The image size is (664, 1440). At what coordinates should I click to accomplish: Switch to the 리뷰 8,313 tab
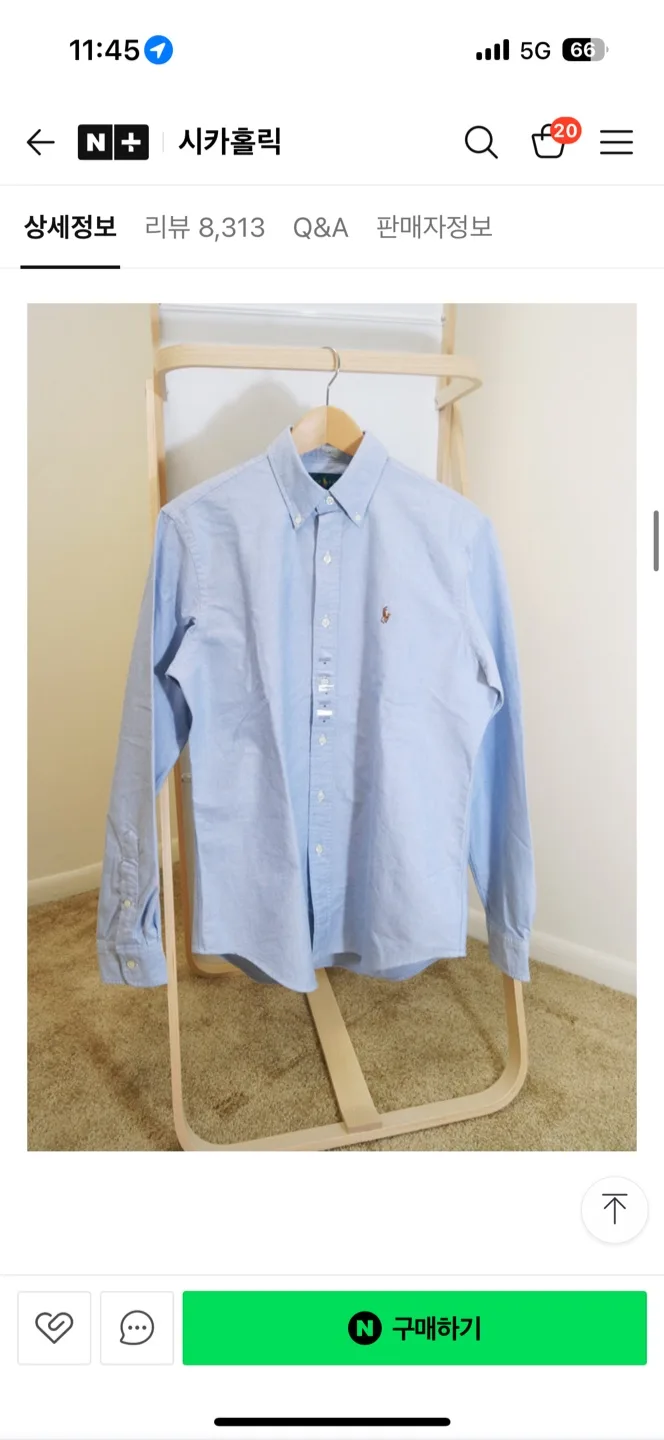(x=205, y=227)
